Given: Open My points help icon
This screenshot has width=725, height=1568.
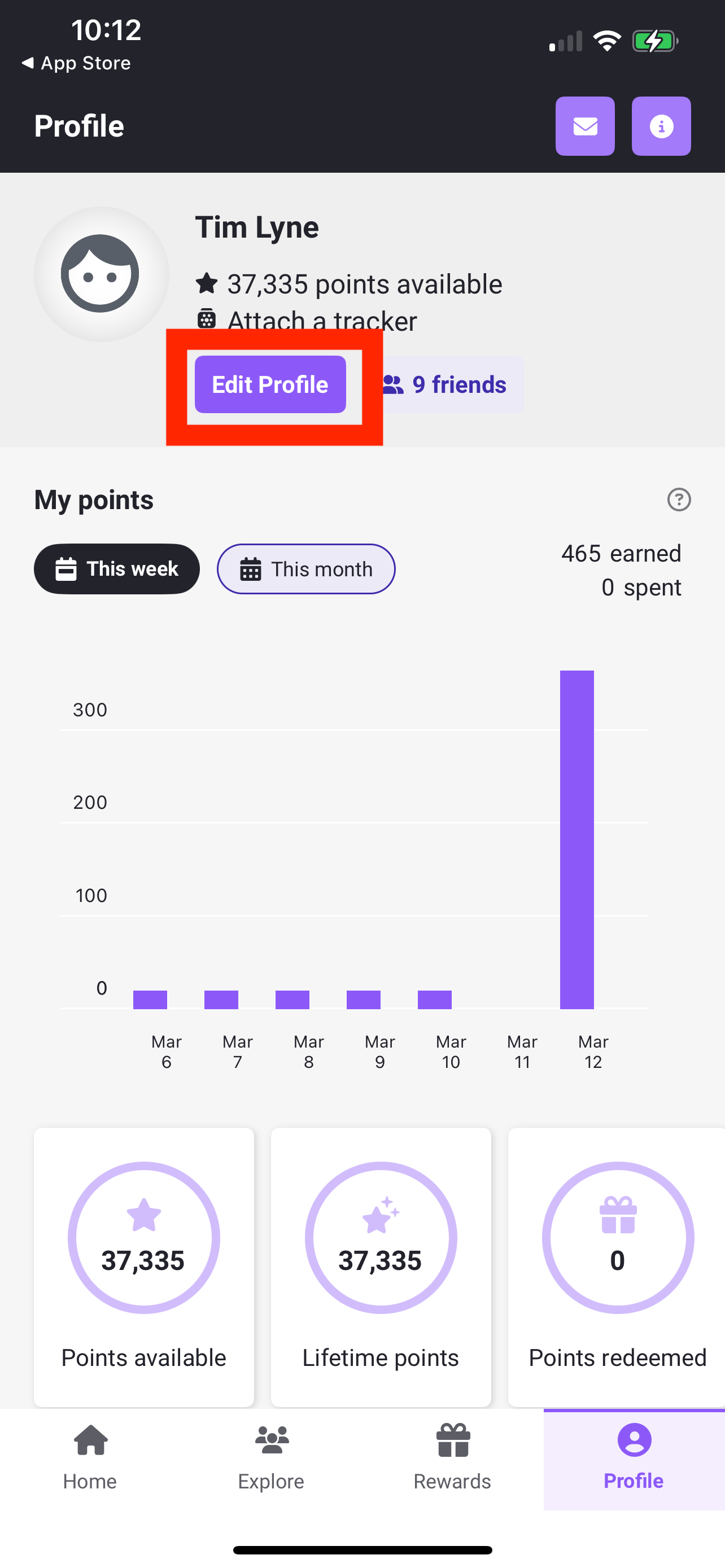Looking at the screenshot, I should [678, 500].
